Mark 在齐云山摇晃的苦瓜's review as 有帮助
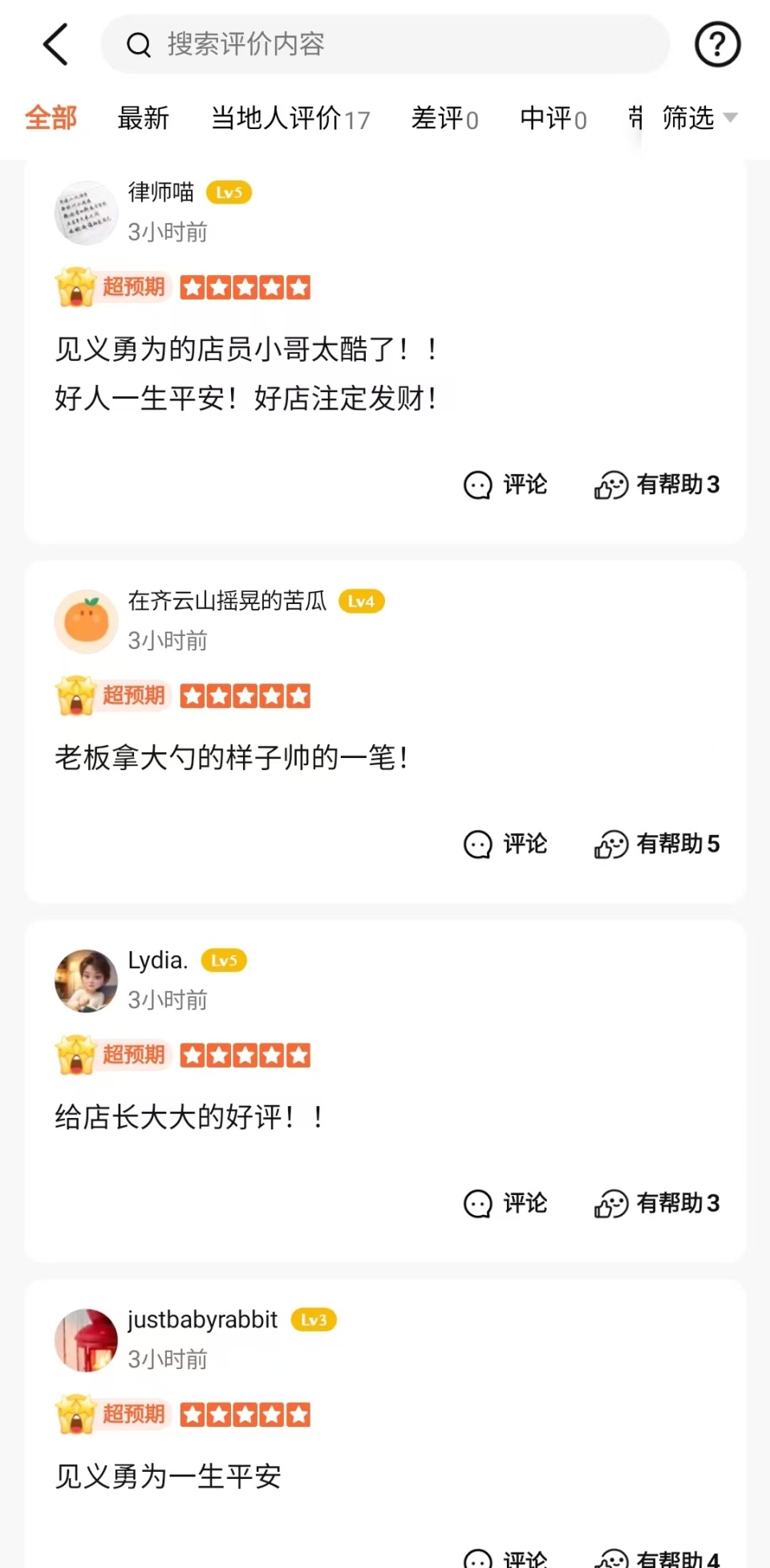The height and width of the screenshot is (1568, 770). 657,844
